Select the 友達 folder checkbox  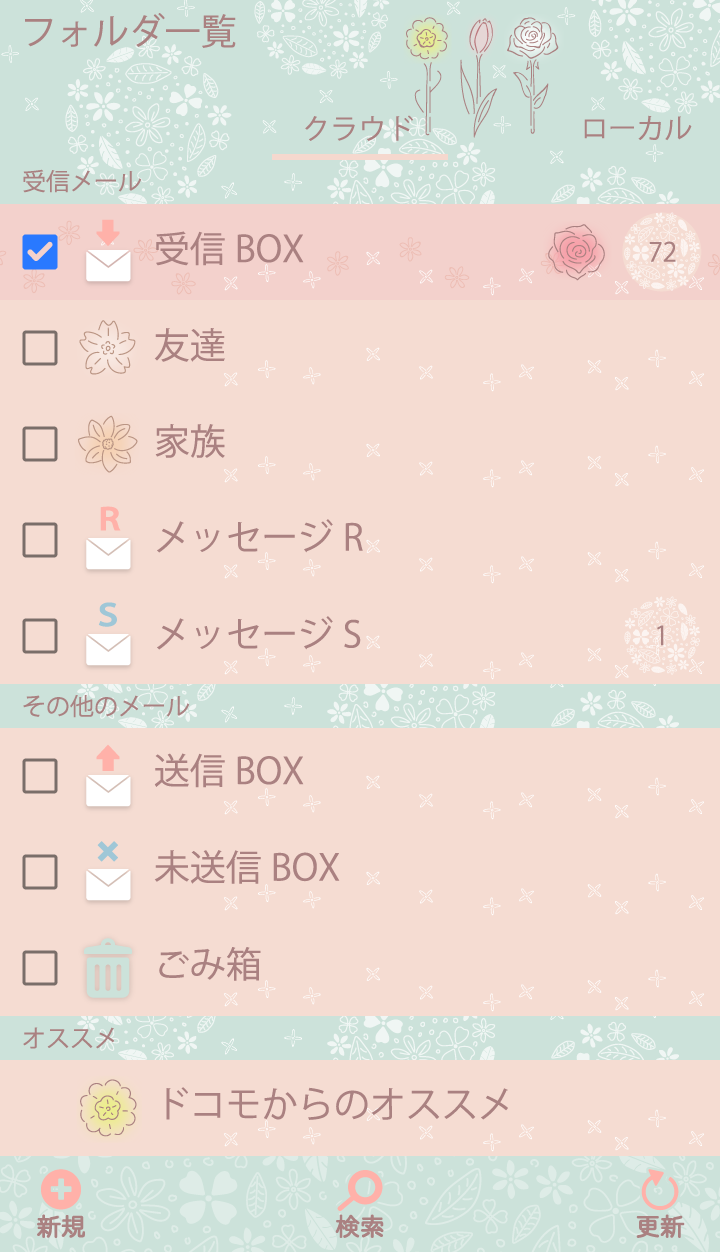coord(40,348)
